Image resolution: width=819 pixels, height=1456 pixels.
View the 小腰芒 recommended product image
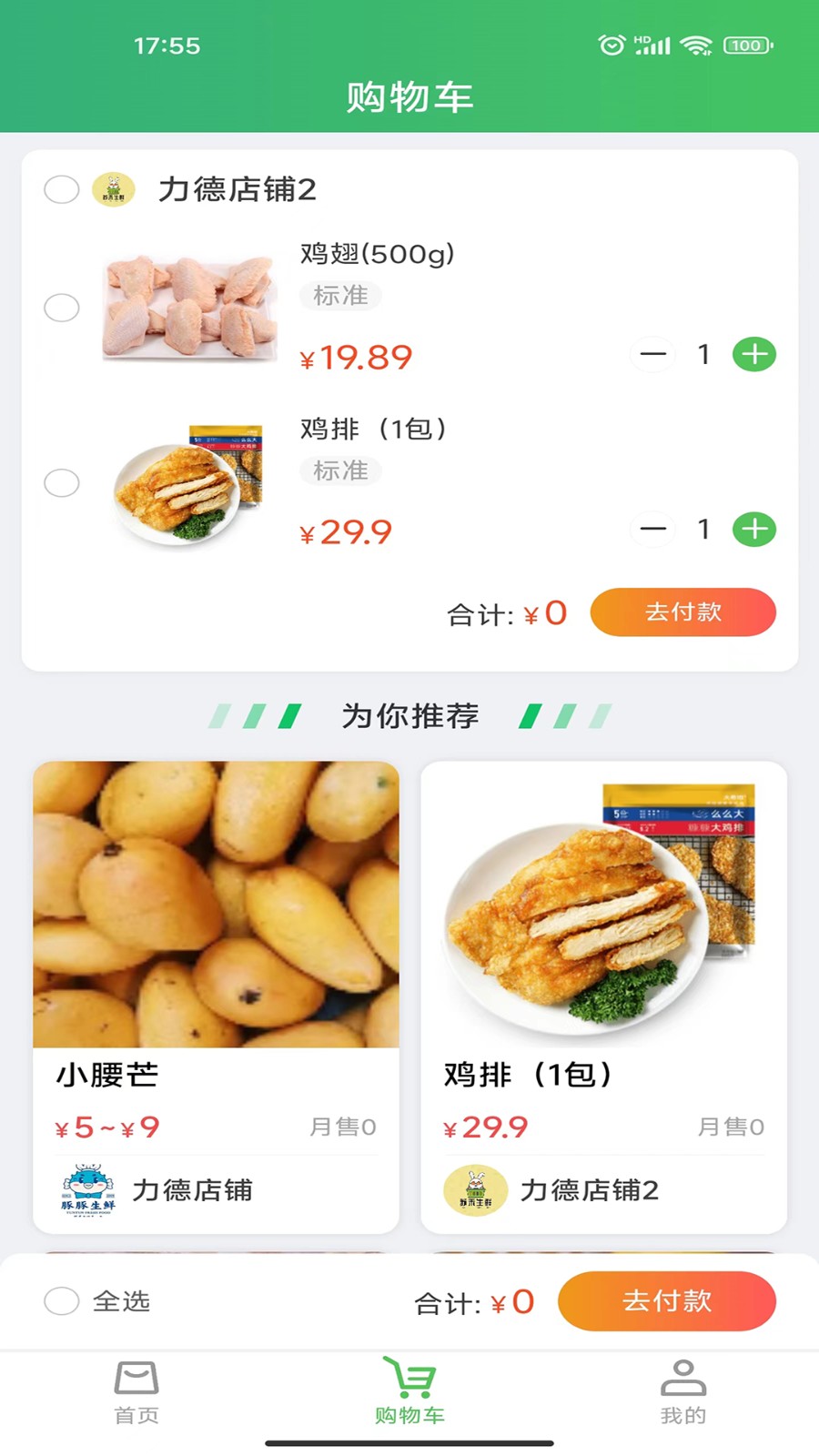tap(217, 904)
